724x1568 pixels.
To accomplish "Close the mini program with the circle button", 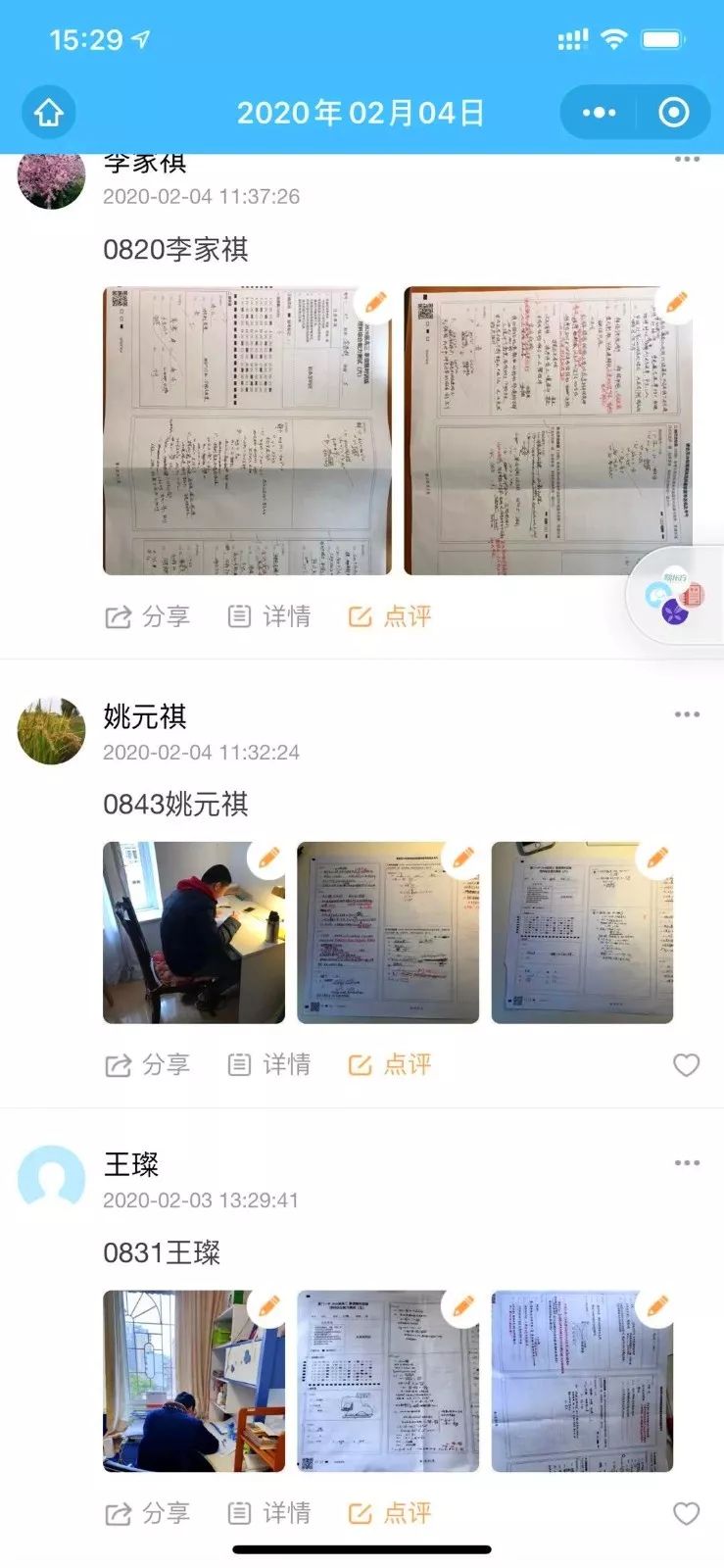I will 673,113.
